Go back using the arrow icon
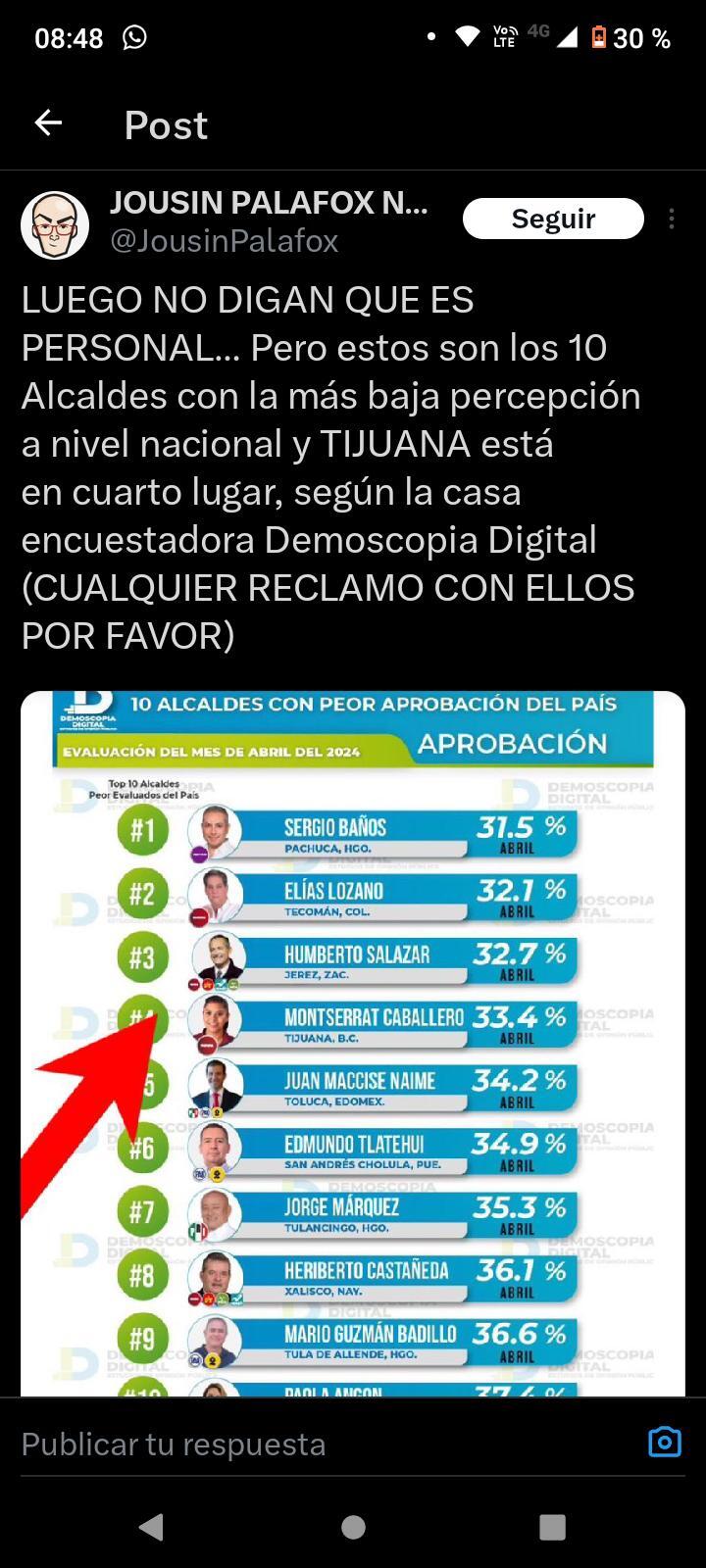Image resolution: width=706 pixels, height=1568 pixels. [x=48, y=123]
